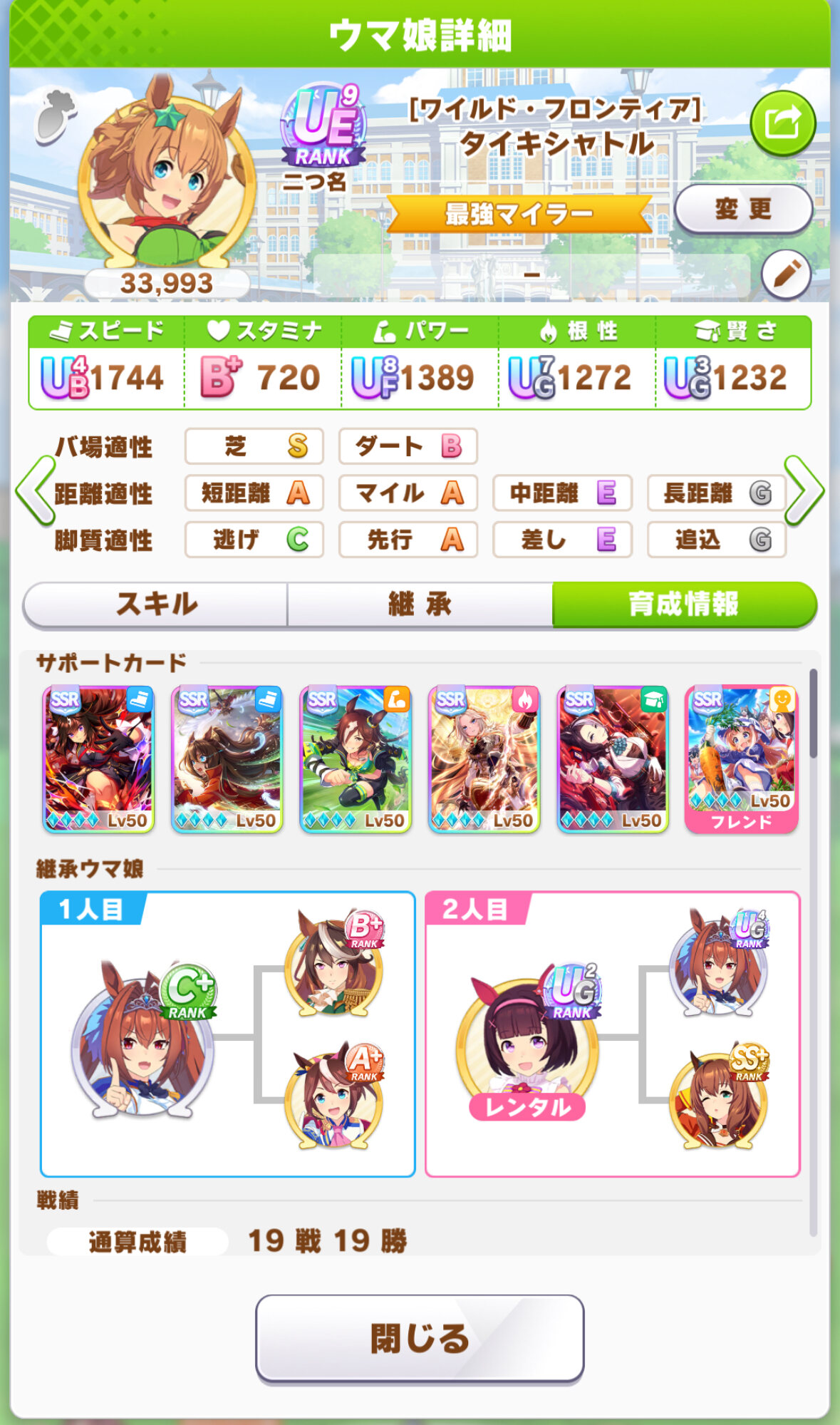This screenshot has height=1425, width=840.
Task: Open the power SSR support card
Action: pyautogui.click(x=356, y=759)
